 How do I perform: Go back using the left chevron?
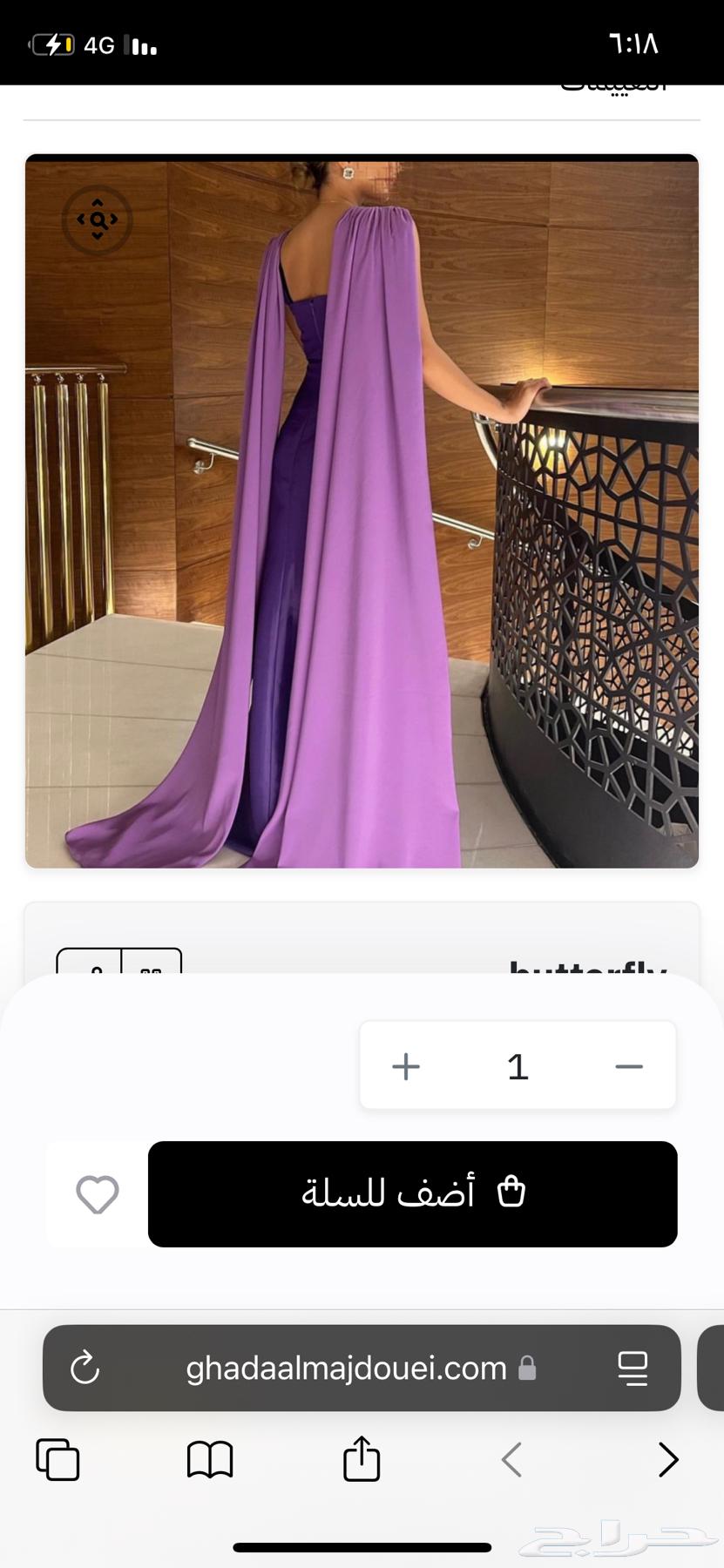pos(512,1460)
